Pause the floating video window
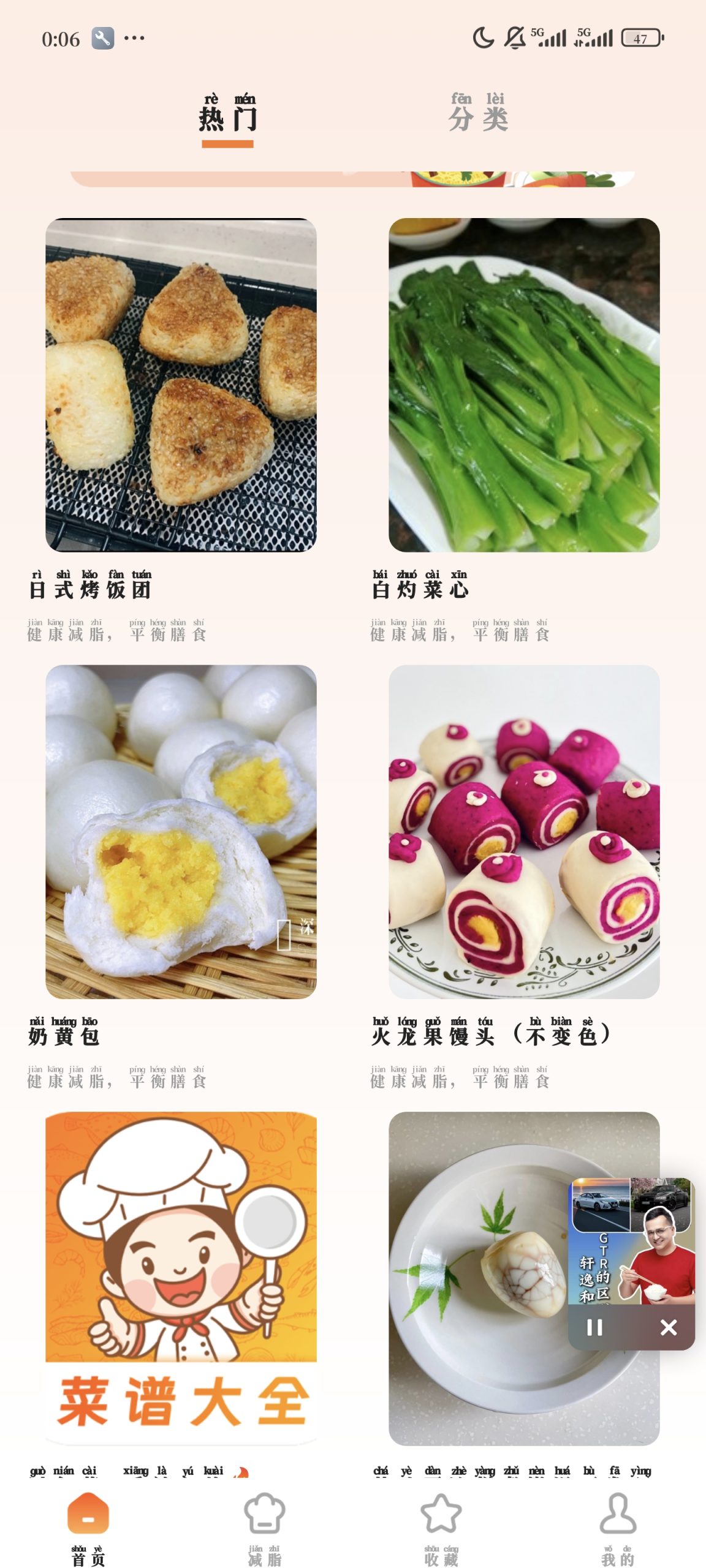Viewport: 706px width, 1568px height. (x=594, y=1327)
